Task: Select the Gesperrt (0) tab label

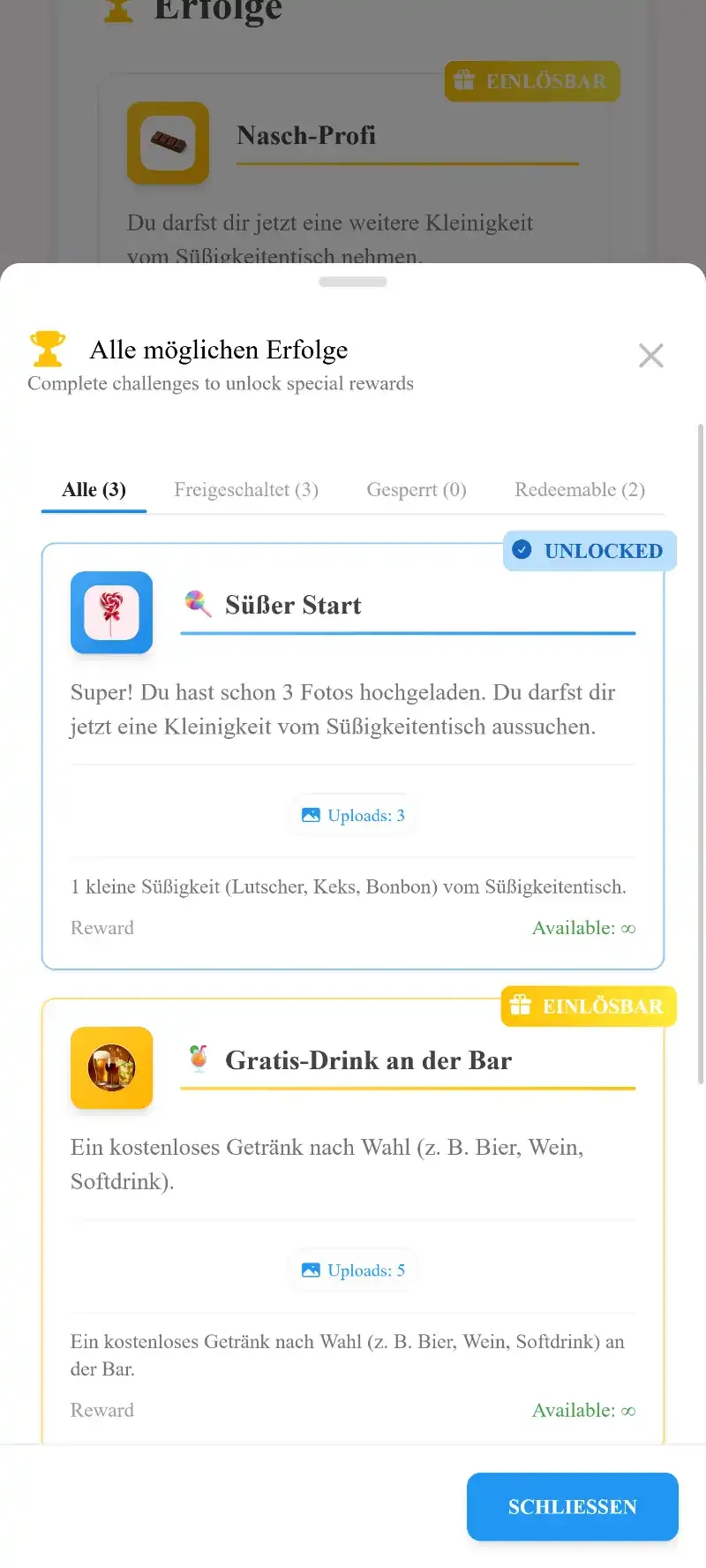Action: (416, 489)
